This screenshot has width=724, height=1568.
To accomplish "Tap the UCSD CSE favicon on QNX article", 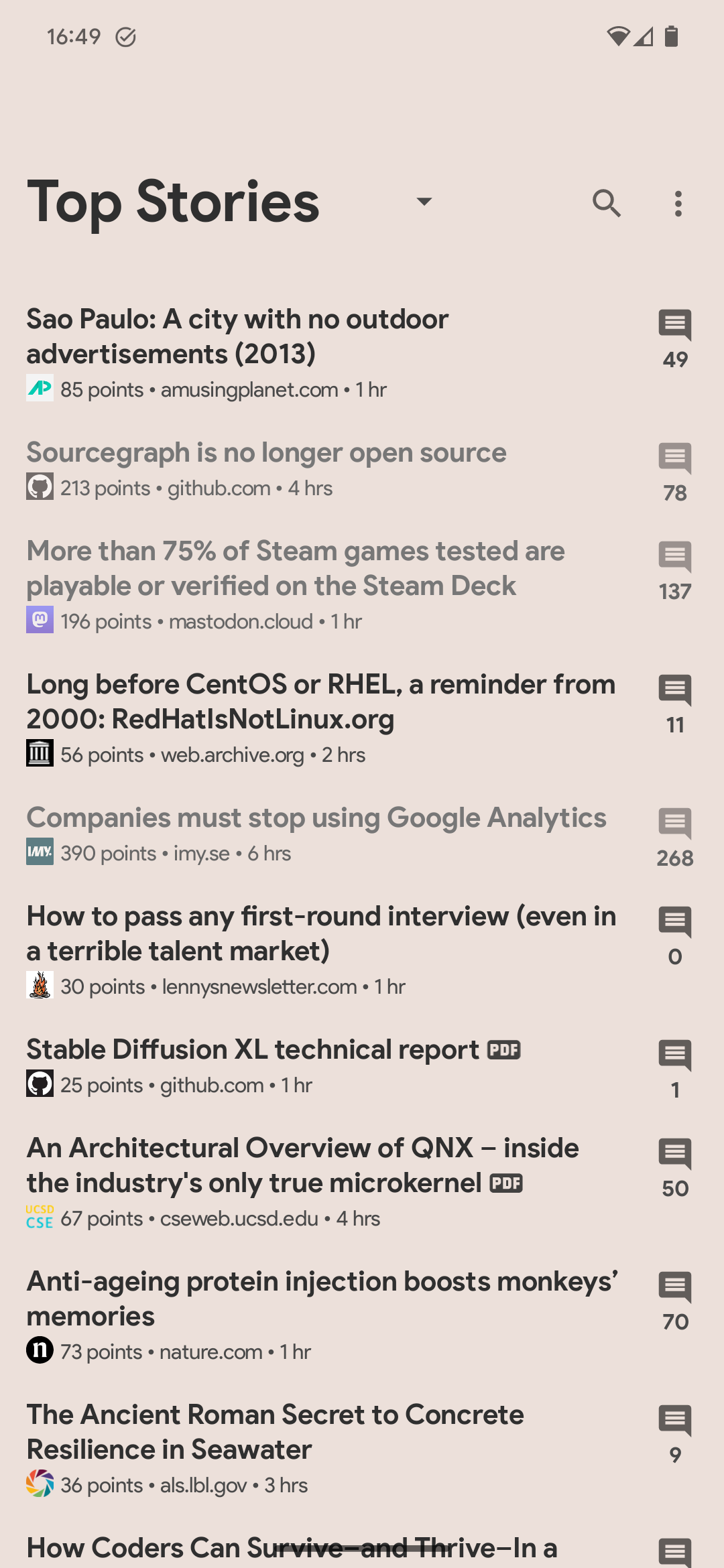I will click(40, 1218).
